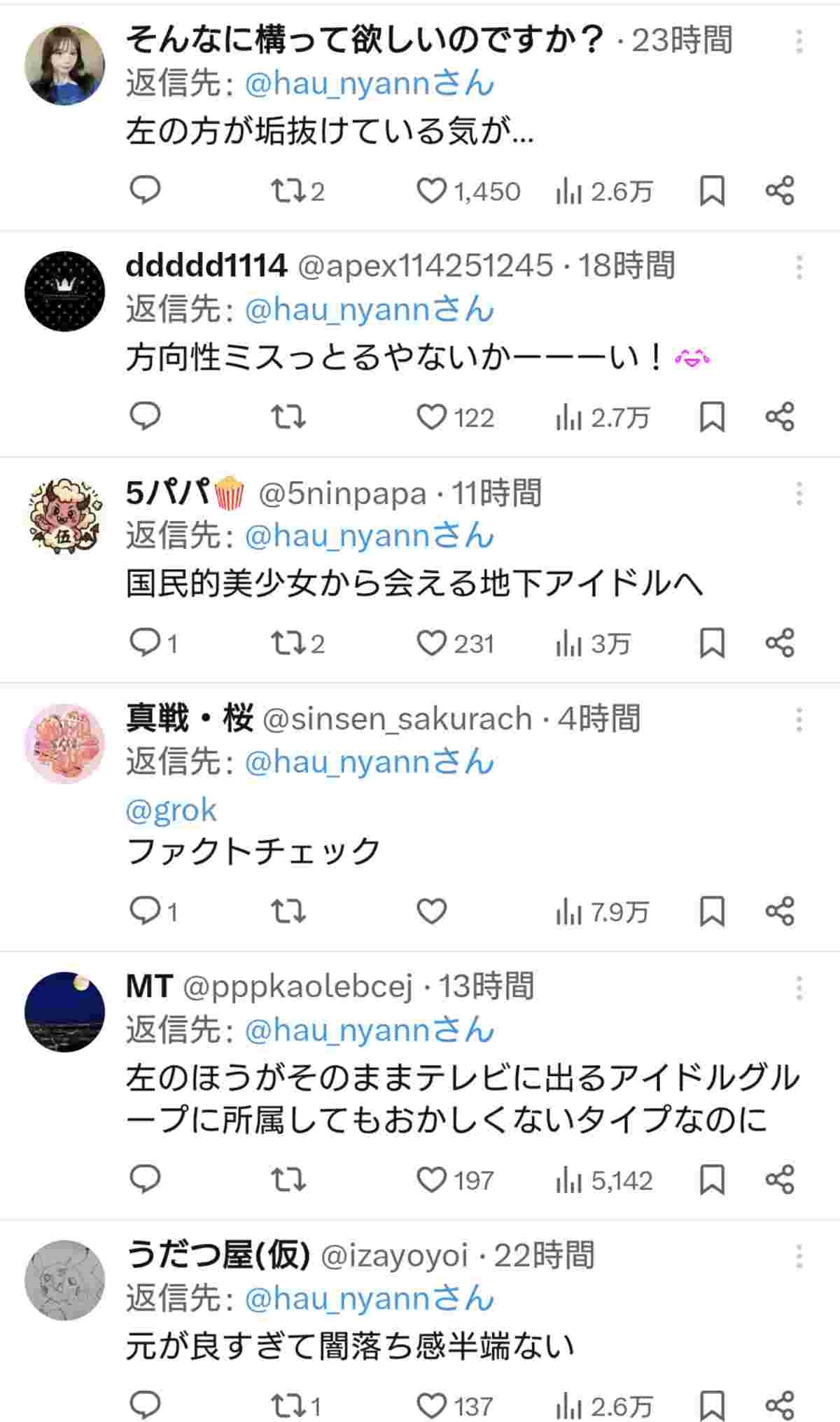840x1422 pixels.
Task: Repost ddddd1114's reply
Action: pyautogui.click(x=288, y=417)
